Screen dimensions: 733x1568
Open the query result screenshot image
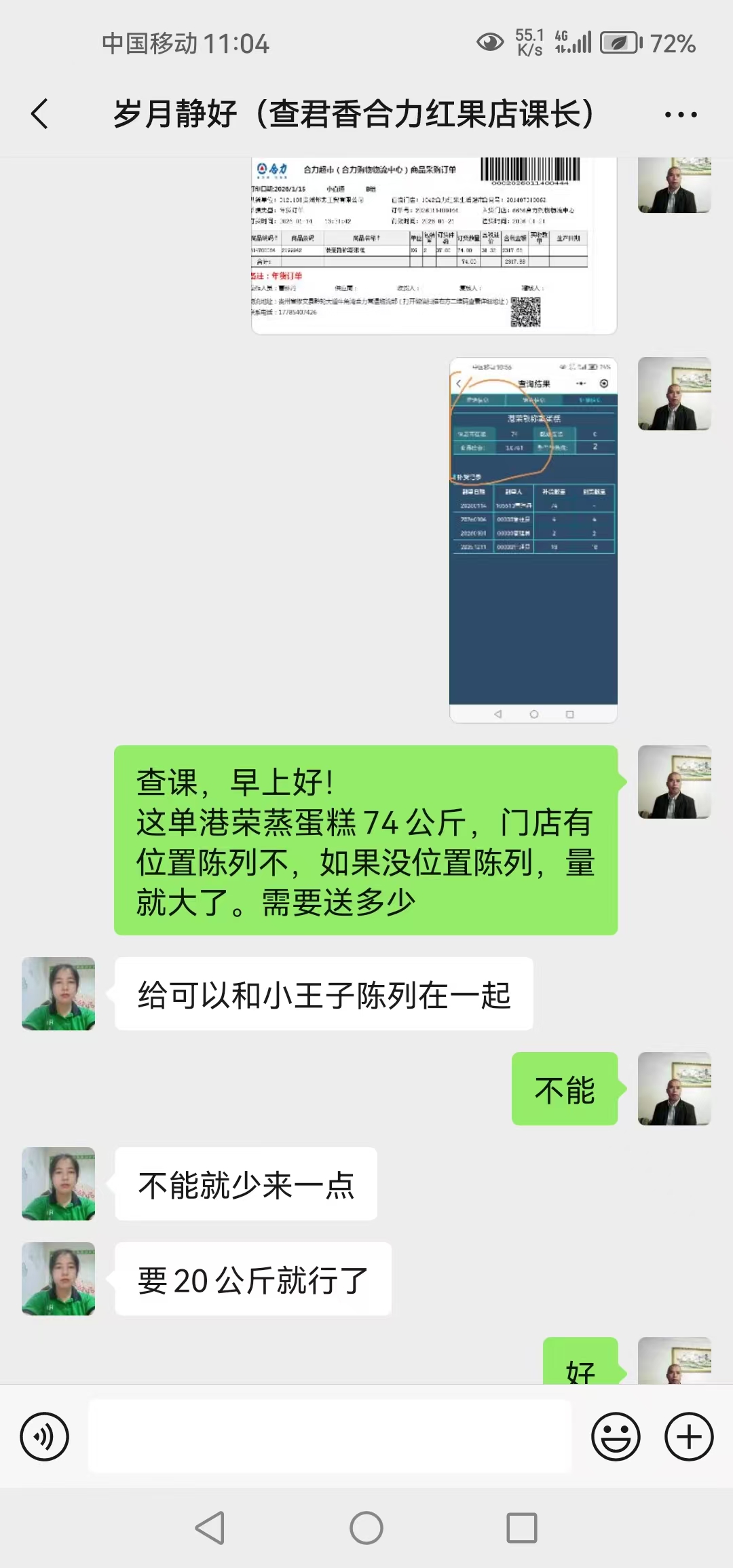click(533, 540)
